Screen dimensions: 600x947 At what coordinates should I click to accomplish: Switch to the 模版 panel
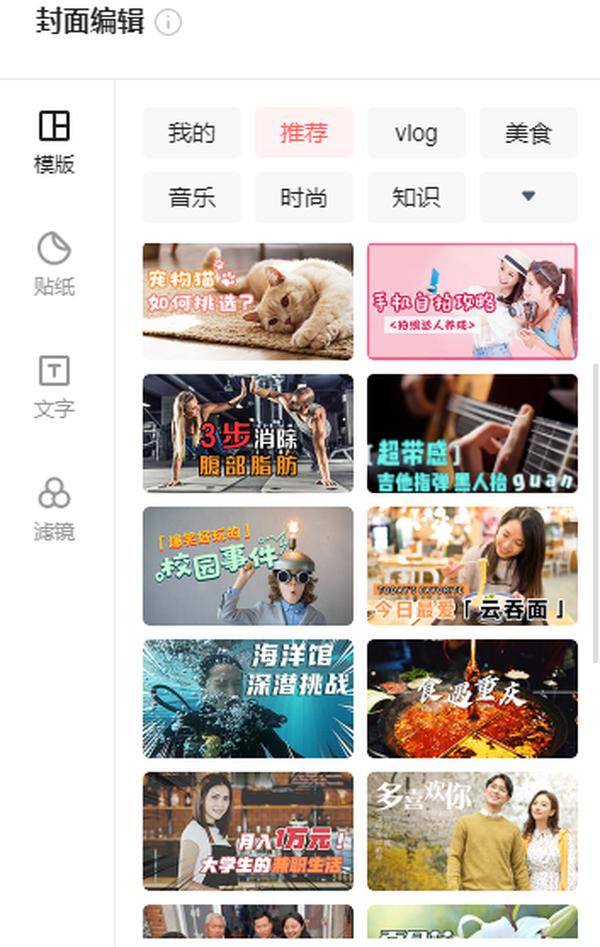(x=54, y=141)
